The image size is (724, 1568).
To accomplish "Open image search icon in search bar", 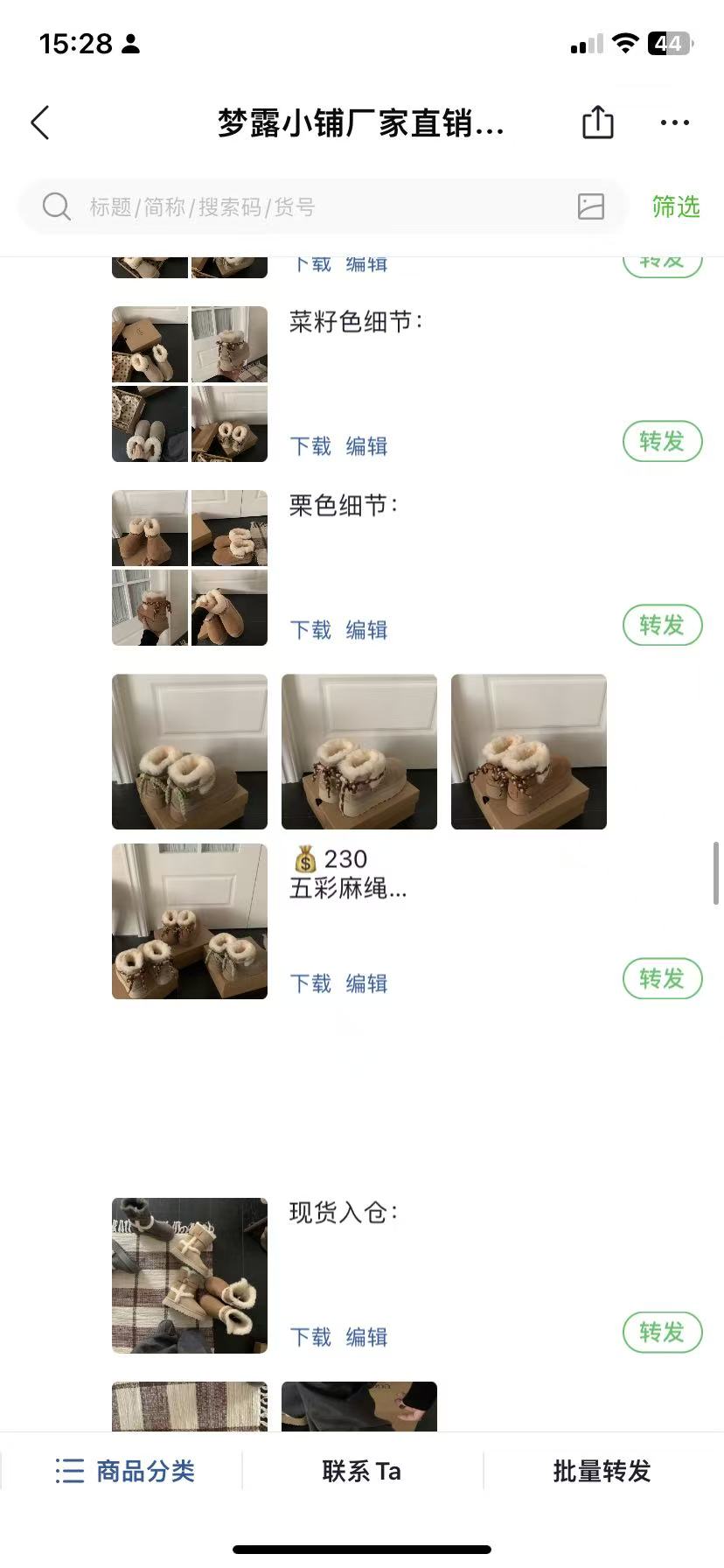I will pyautogui.click(x=591, y=206).
